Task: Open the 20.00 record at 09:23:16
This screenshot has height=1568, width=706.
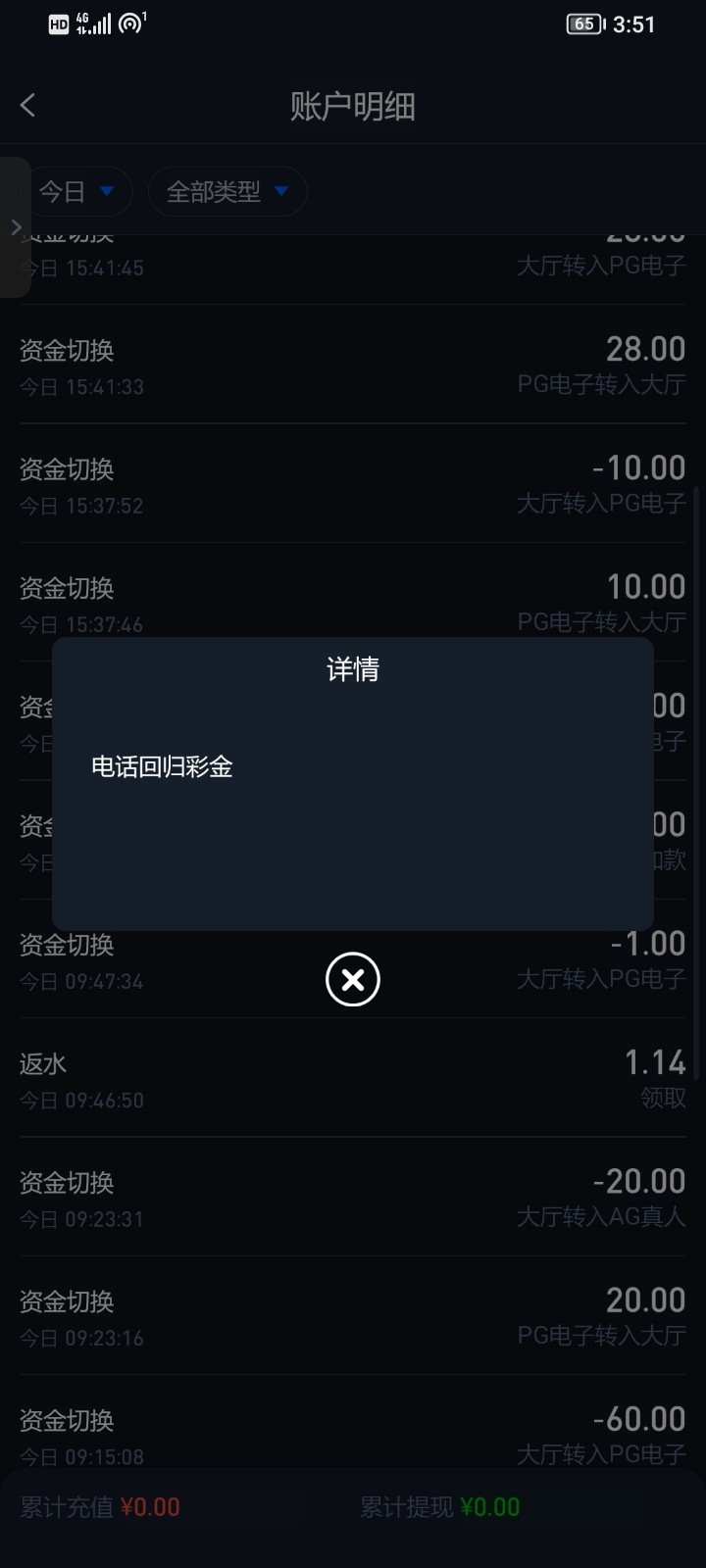Action: (x=353, y=1316)
